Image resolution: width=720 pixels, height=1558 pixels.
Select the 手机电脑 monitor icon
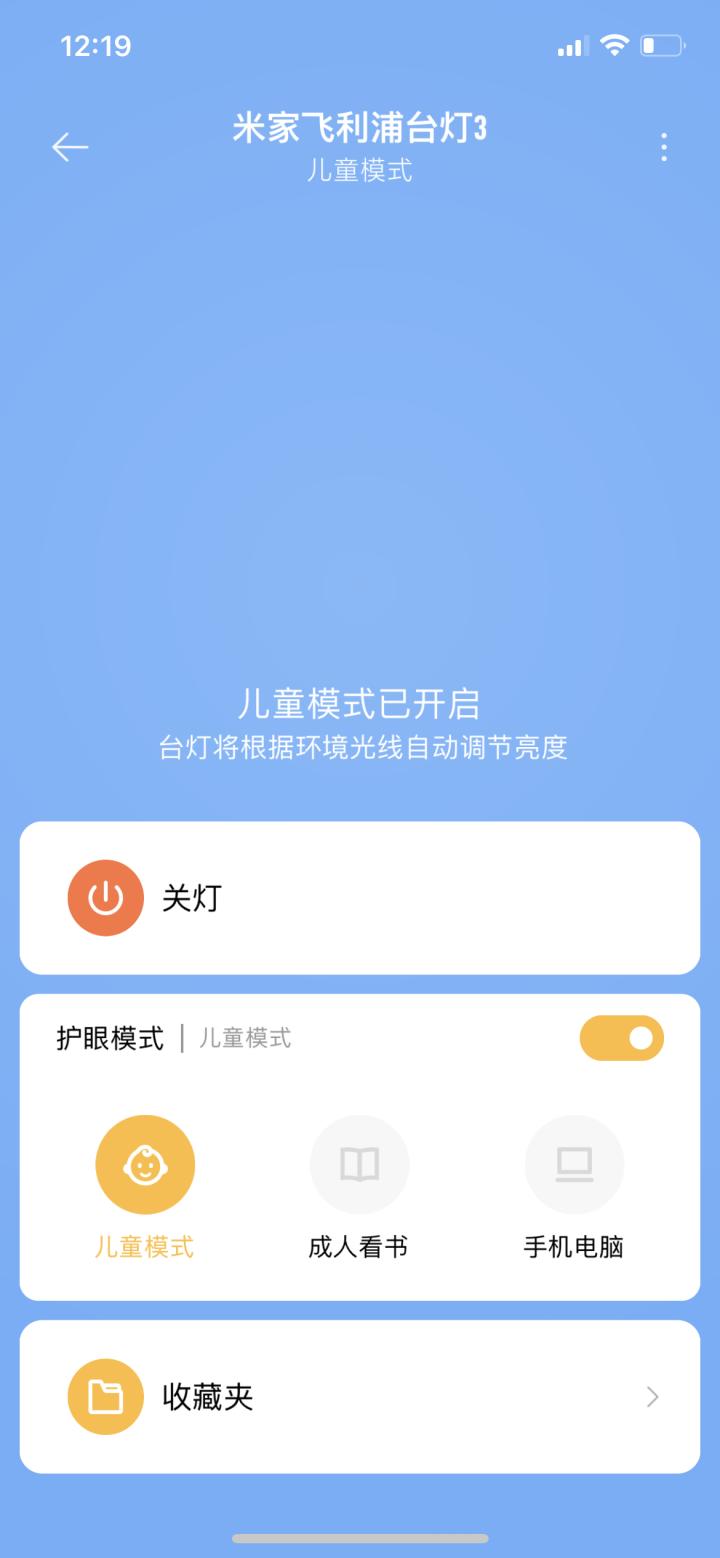click(x=574, y=1163)
